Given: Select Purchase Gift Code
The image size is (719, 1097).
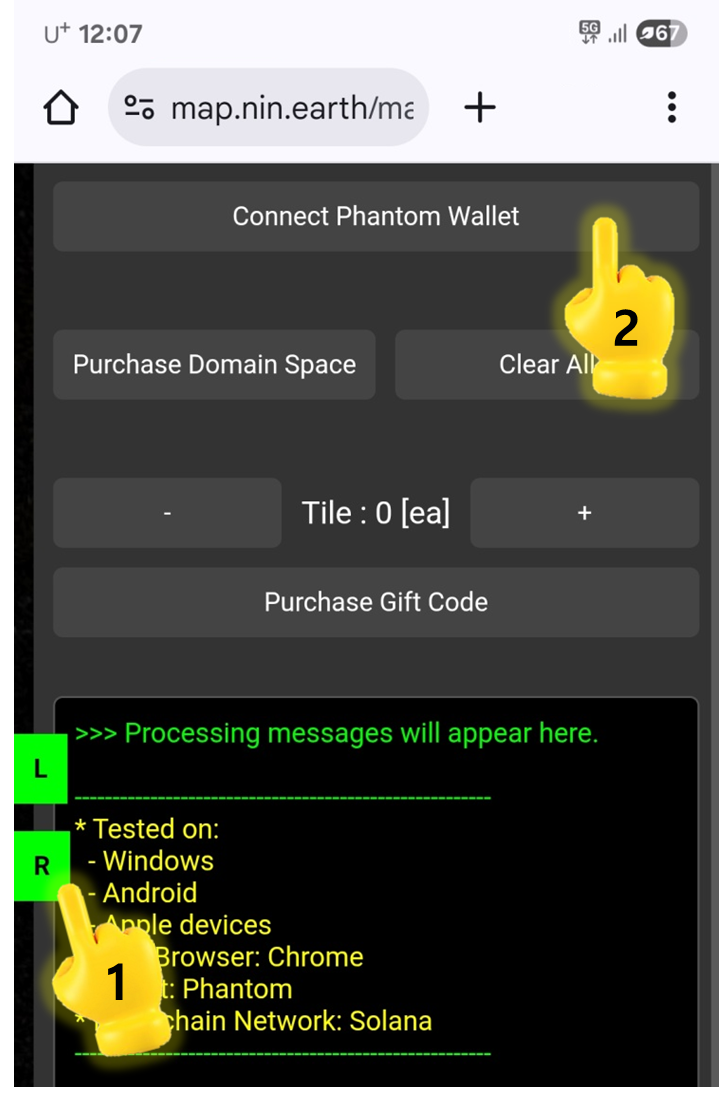Looking at the screenshot, I should (375, 602).
